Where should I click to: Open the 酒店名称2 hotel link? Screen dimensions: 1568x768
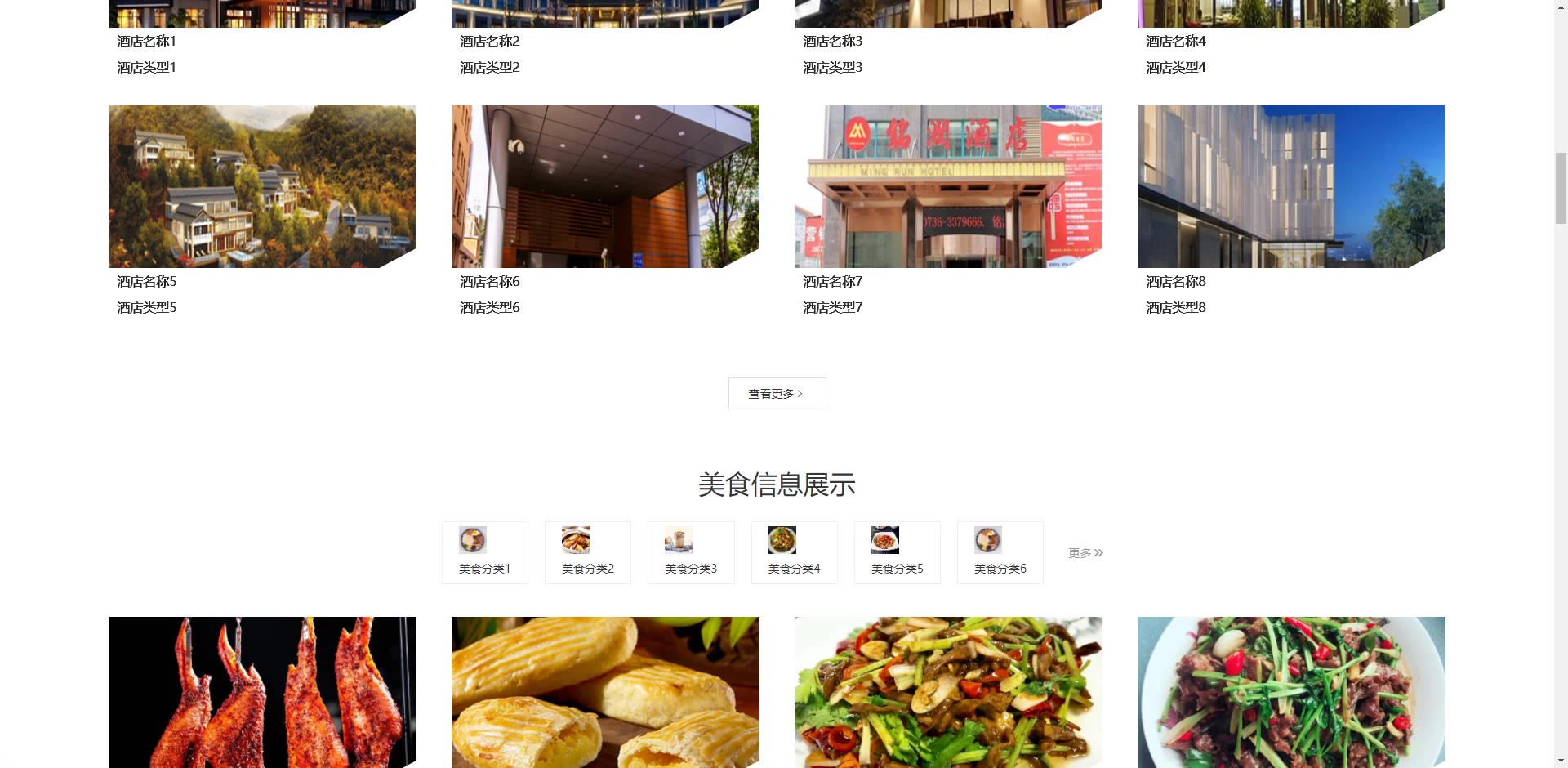[x=489, y=41]
